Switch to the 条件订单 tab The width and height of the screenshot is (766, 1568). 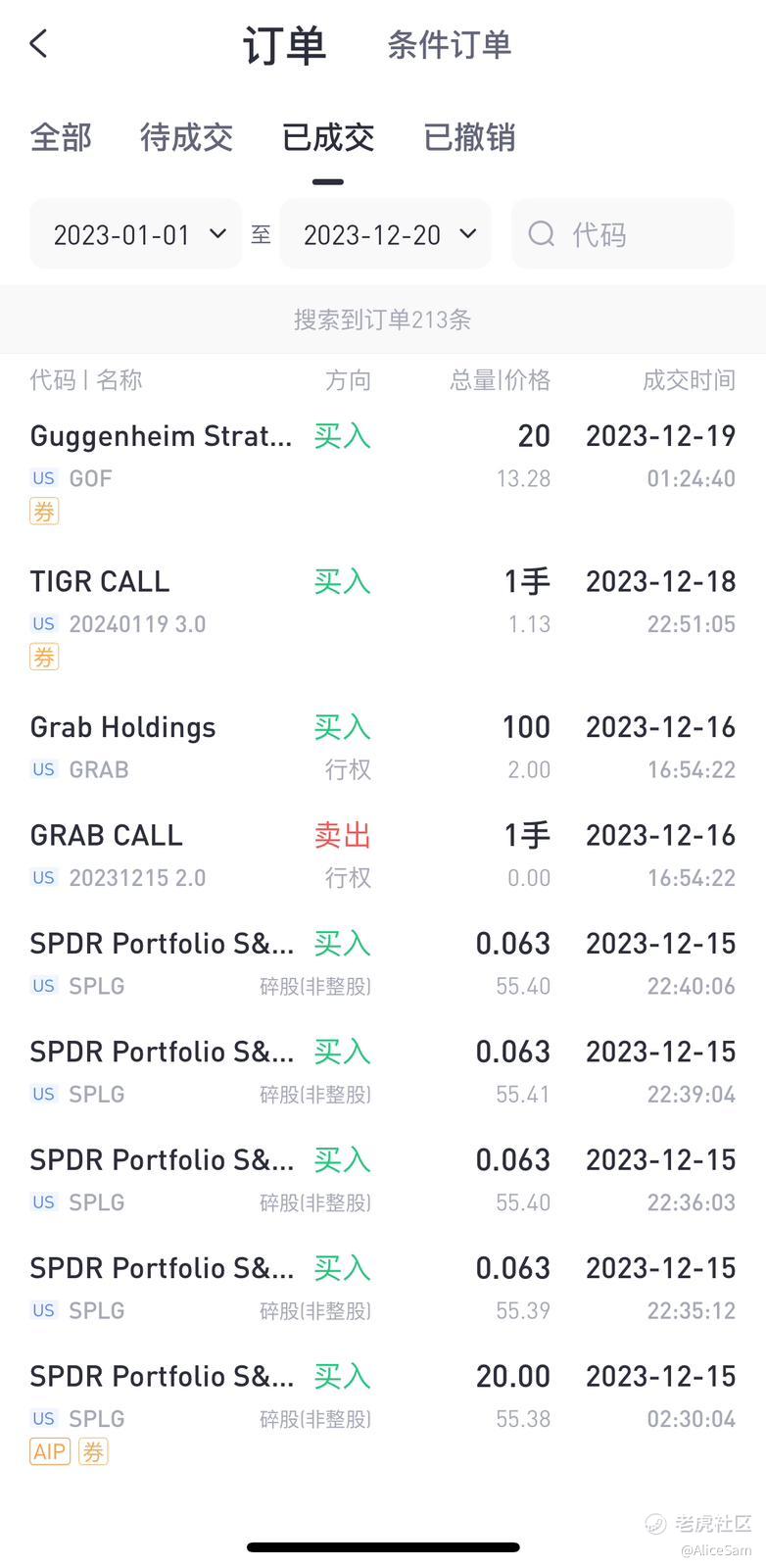click(x=450, y=45)
